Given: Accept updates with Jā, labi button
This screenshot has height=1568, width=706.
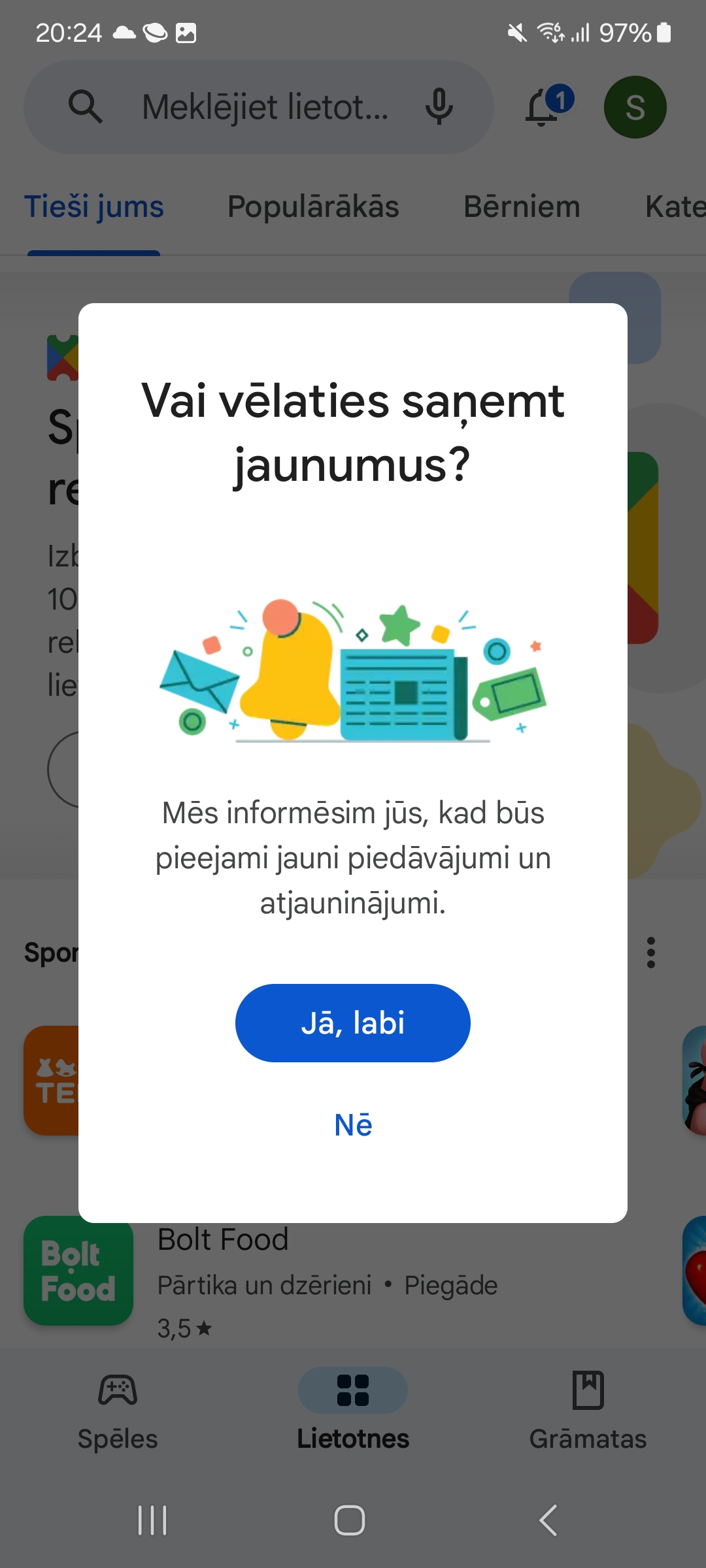Looking at the screenshot, I should [x=352, y=1022].
